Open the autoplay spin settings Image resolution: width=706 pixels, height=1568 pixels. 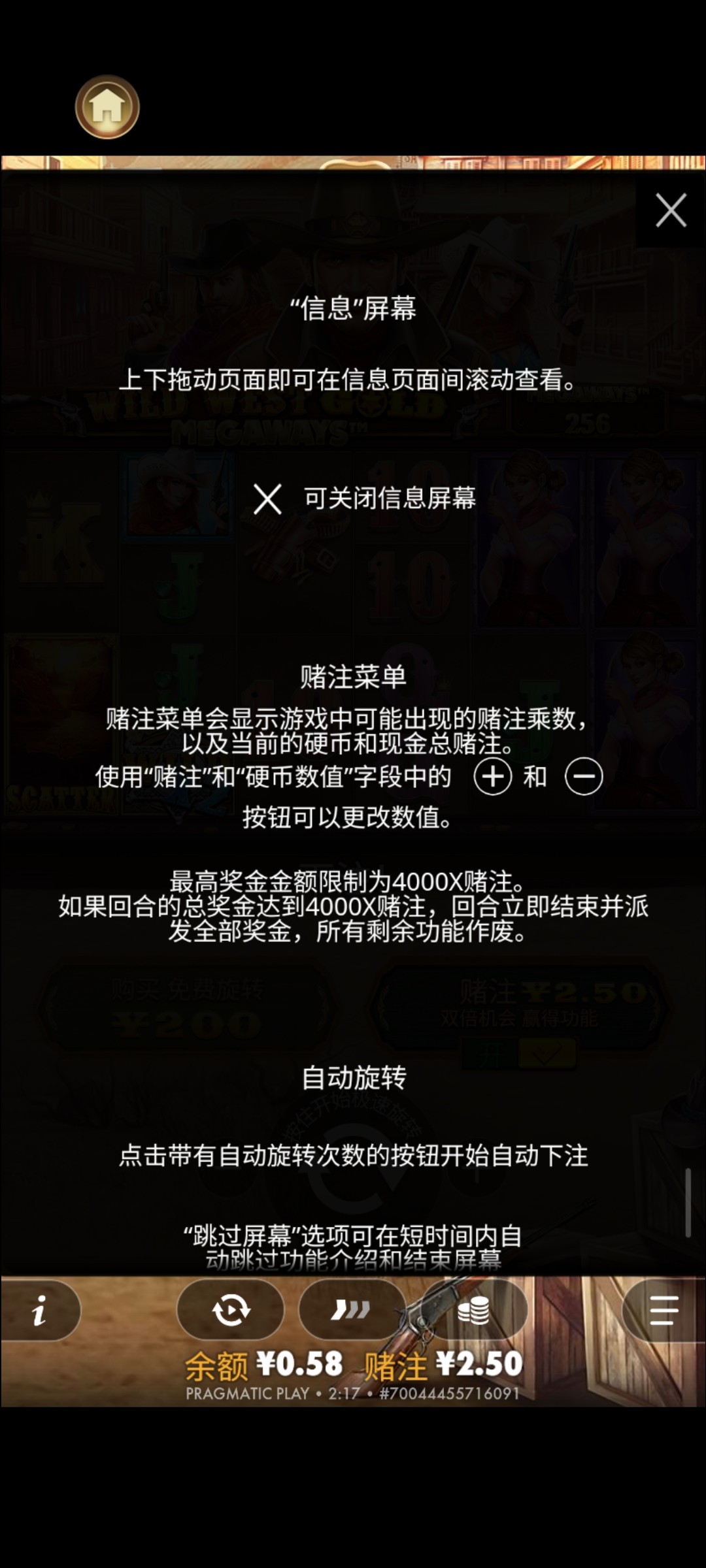[231, 1310]
